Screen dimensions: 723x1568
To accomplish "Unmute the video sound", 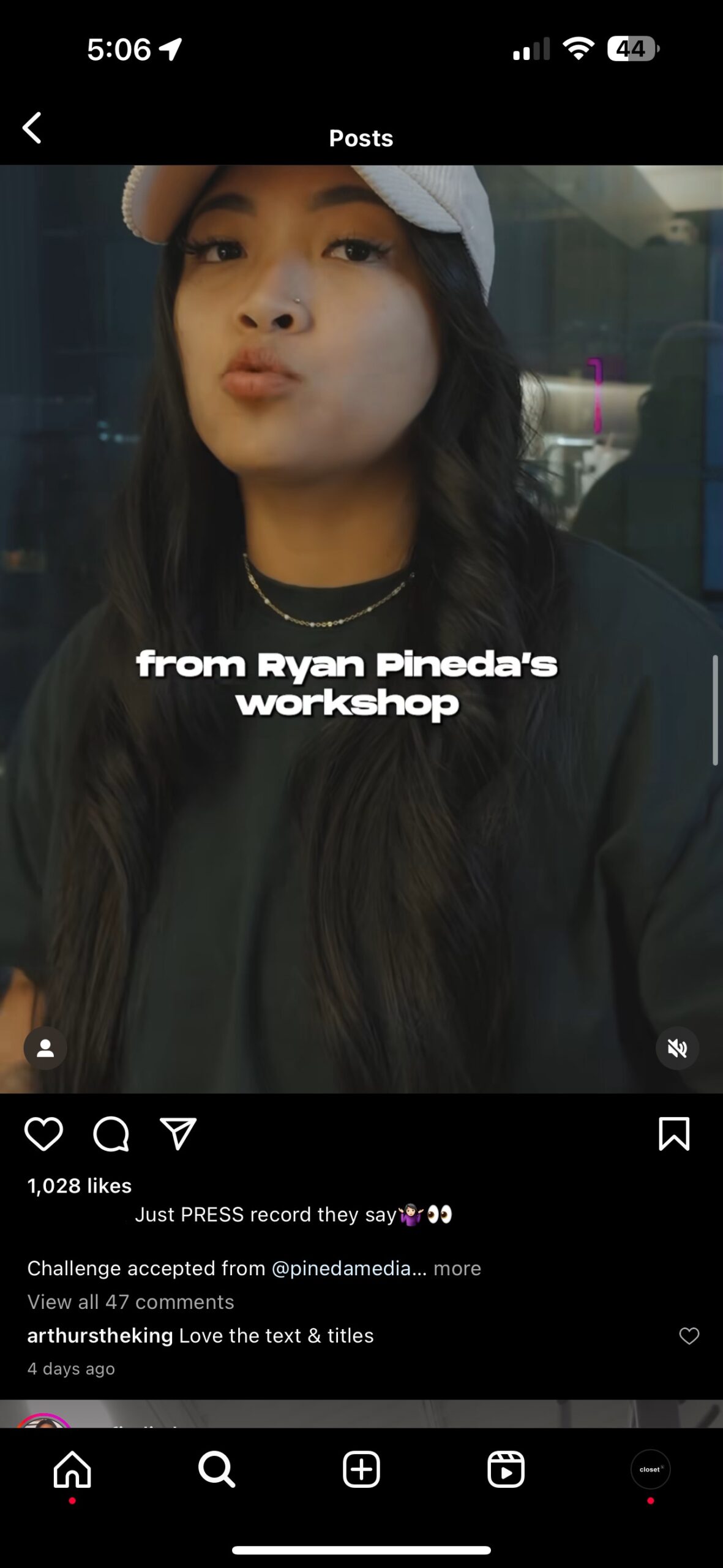I will (677, 1049).
